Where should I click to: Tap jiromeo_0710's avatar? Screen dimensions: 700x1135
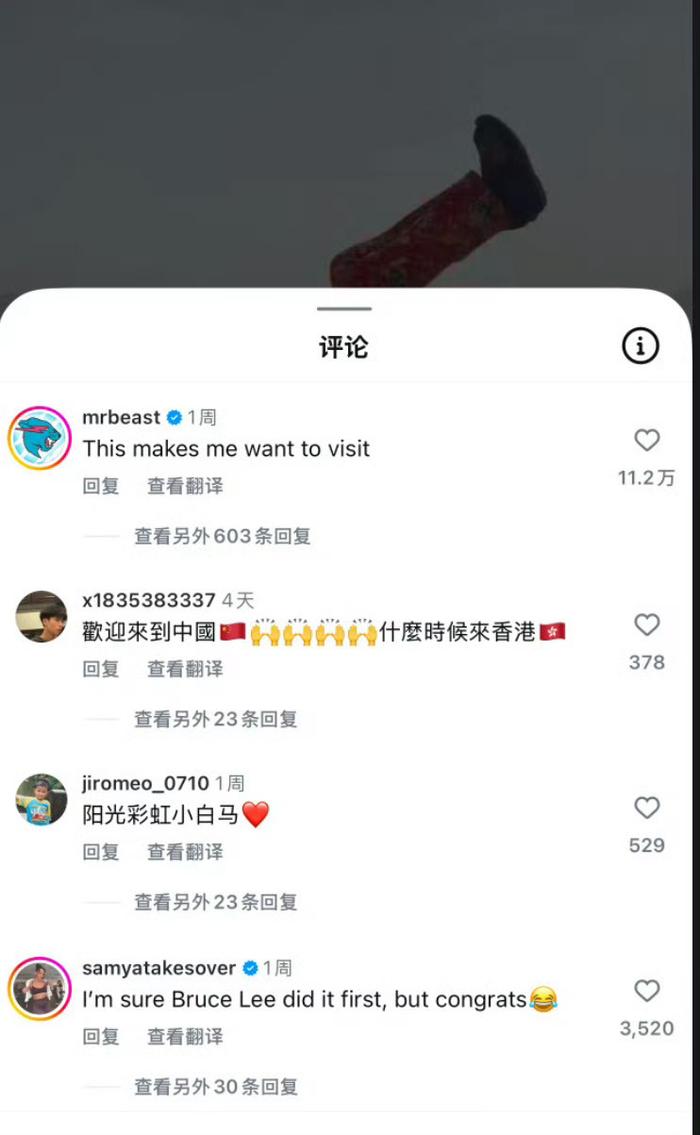click(41, 799)
